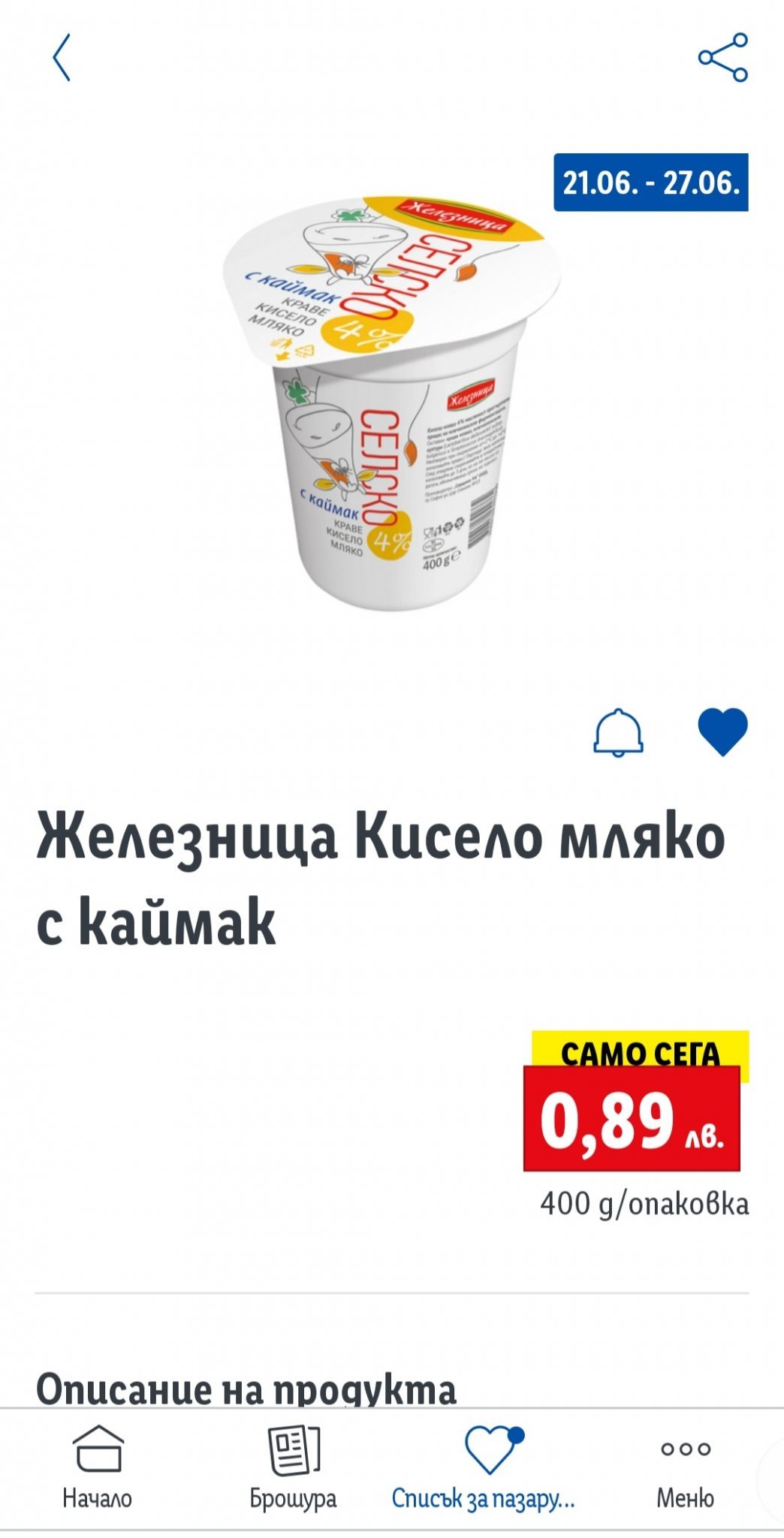Open the Брошура tab

[293, 1468]
